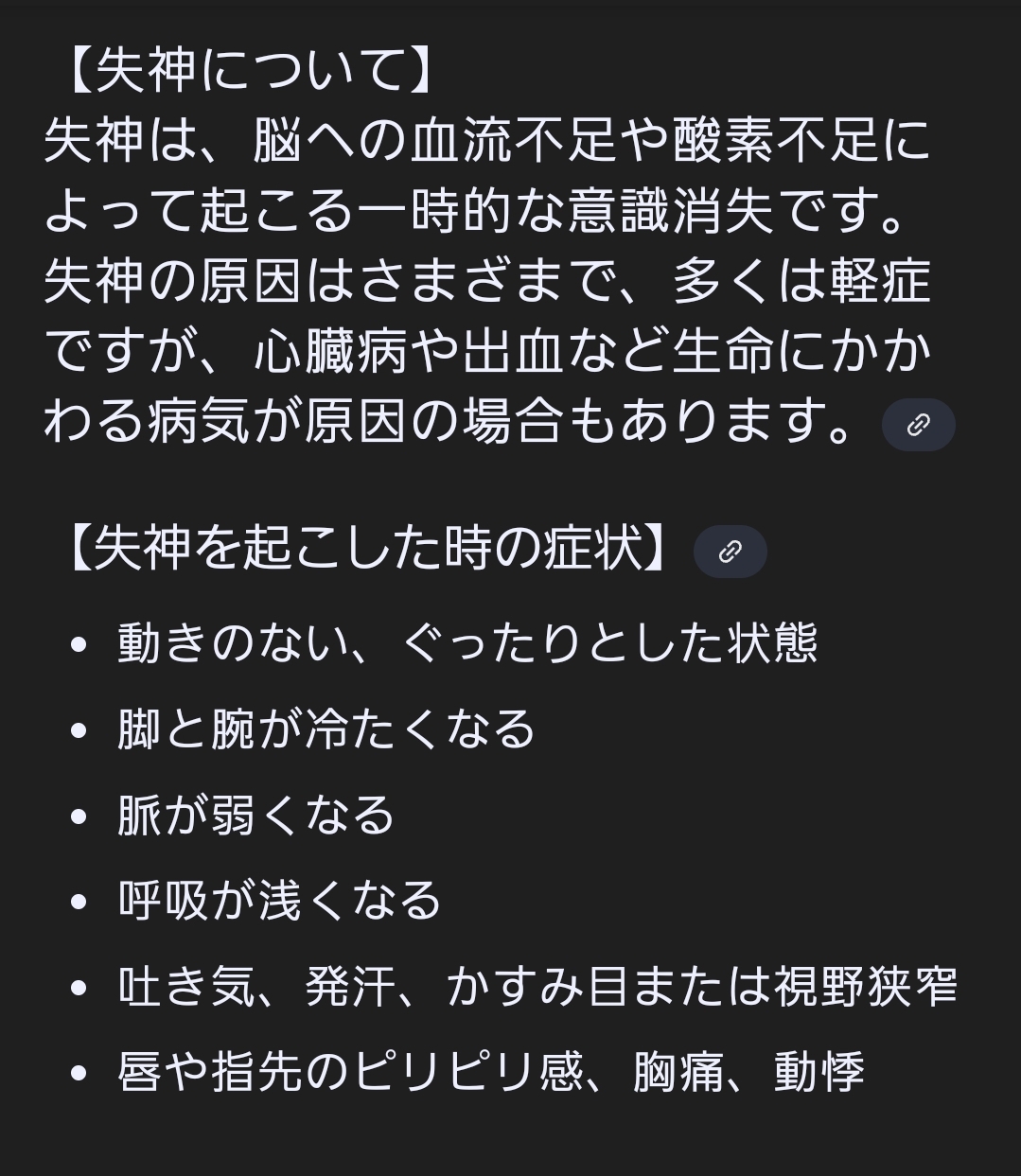Open the citation link after the 失神について paragraph
Image resolution: width=1021 pixels, height=1176 pixels.
[x=917, y=424]
